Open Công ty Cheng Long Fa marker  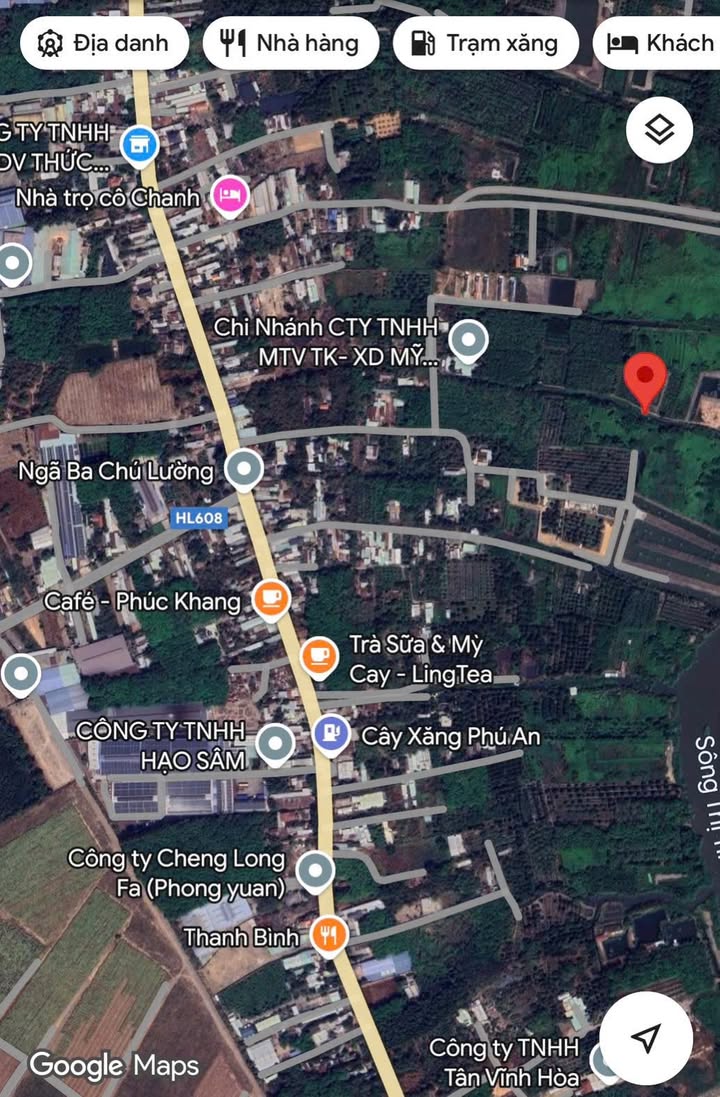pyautogui.click(x=315, y=871)
